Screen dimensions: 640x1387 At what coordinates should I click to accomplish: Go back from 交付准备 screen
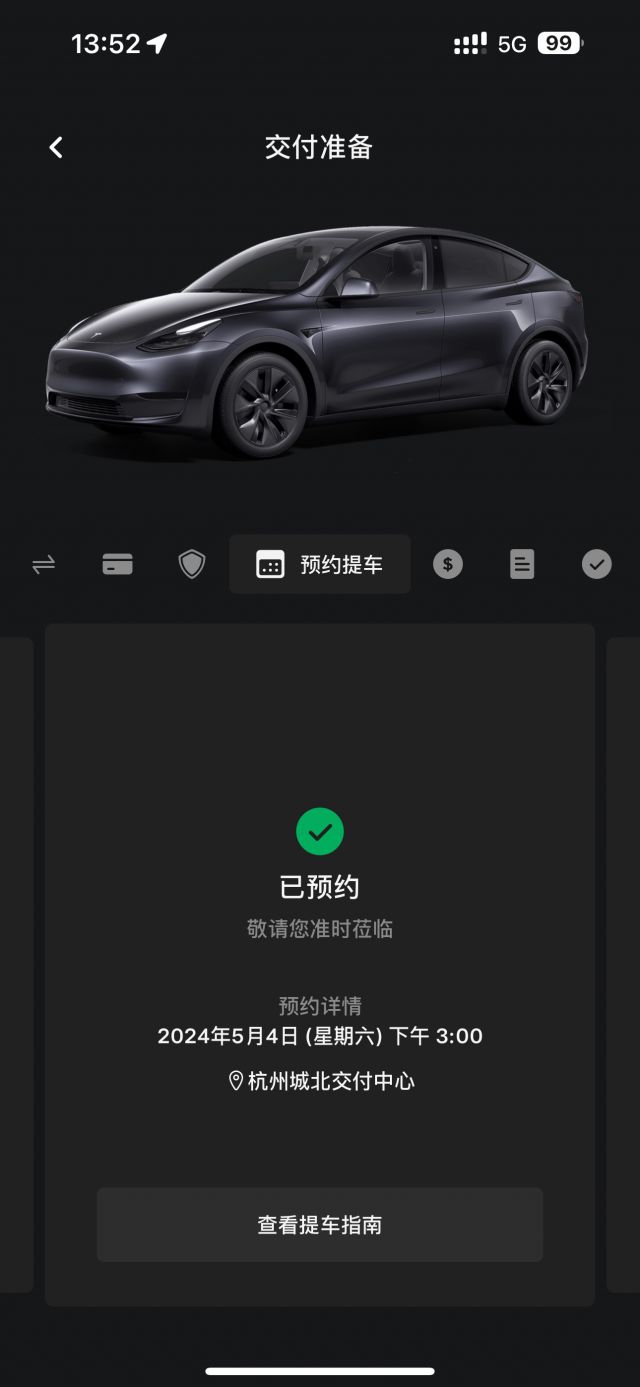tap(56, 148)
